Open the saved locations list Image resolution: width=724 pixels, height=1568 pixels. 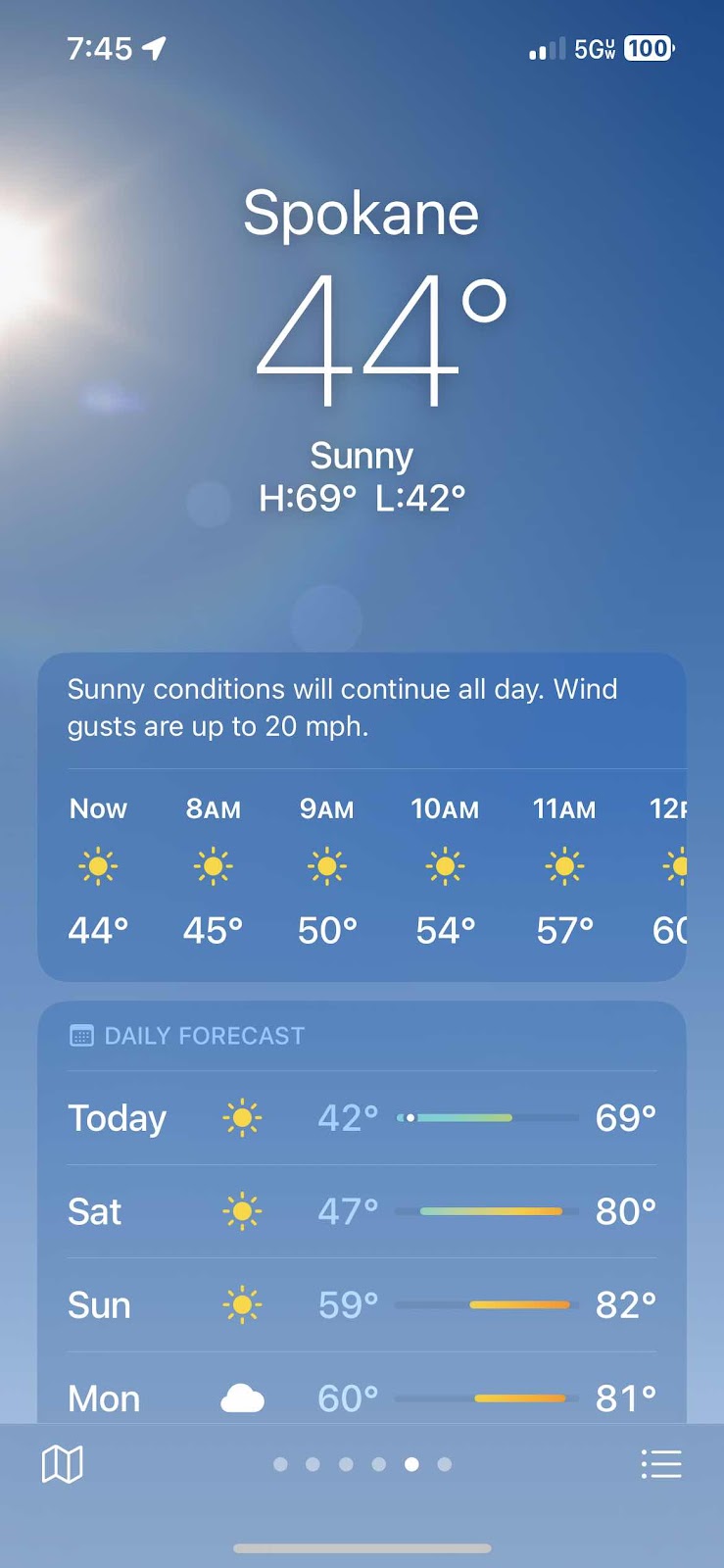660,1464
